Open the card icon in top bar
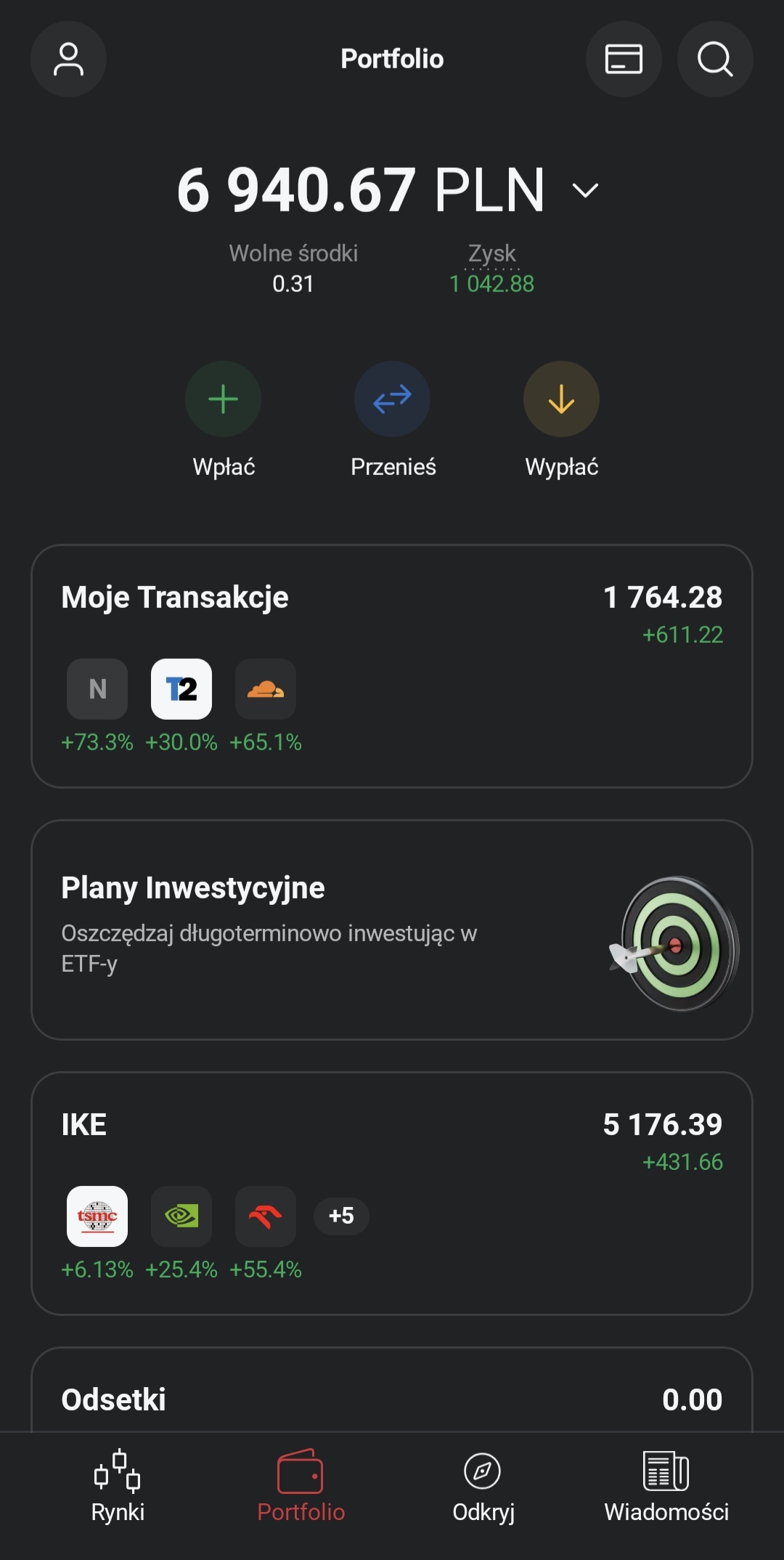 click(624, 59)
